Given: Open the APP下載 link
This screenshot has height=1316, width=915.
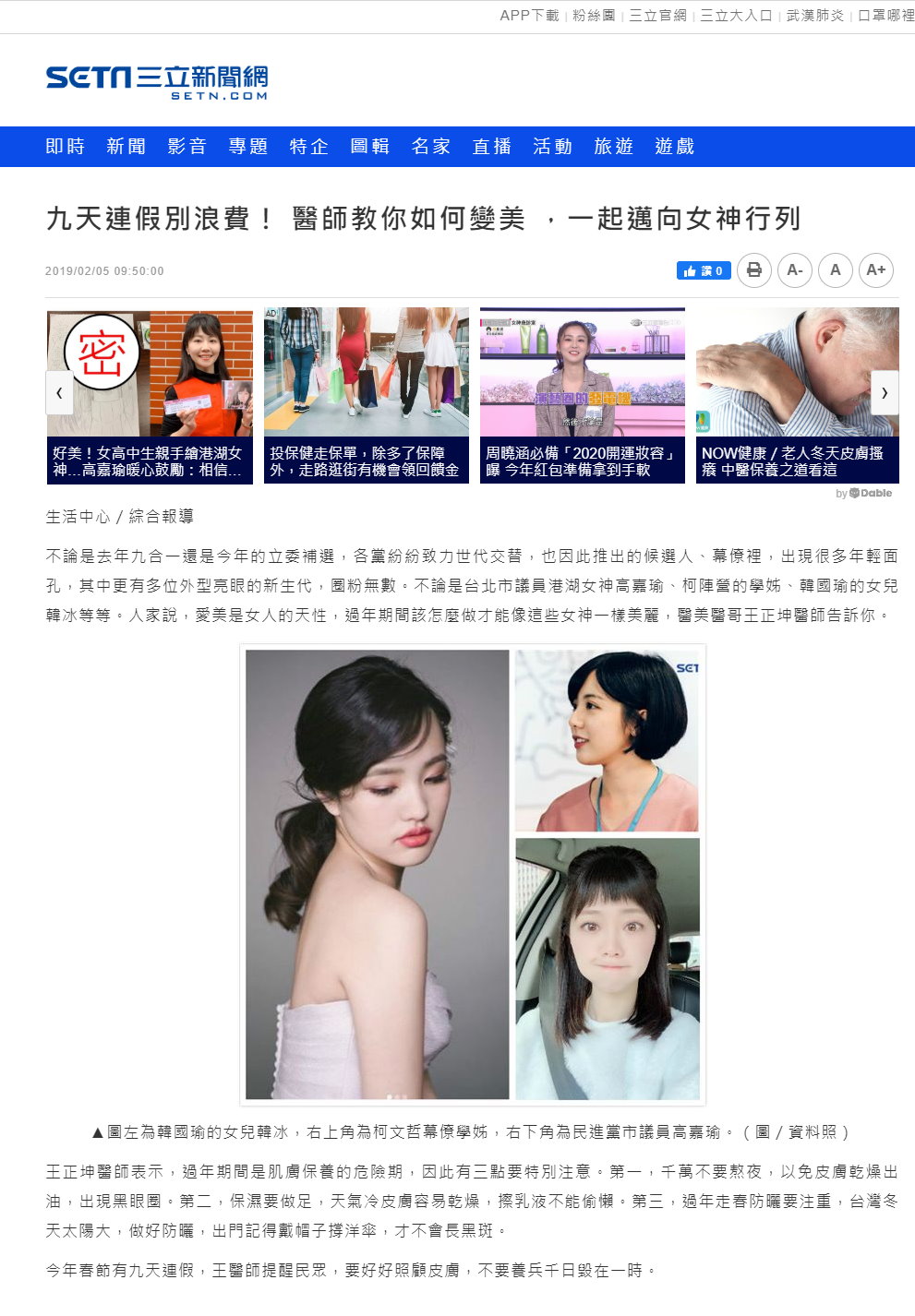Looking at the screenshot, I should [x=529, y=16].
